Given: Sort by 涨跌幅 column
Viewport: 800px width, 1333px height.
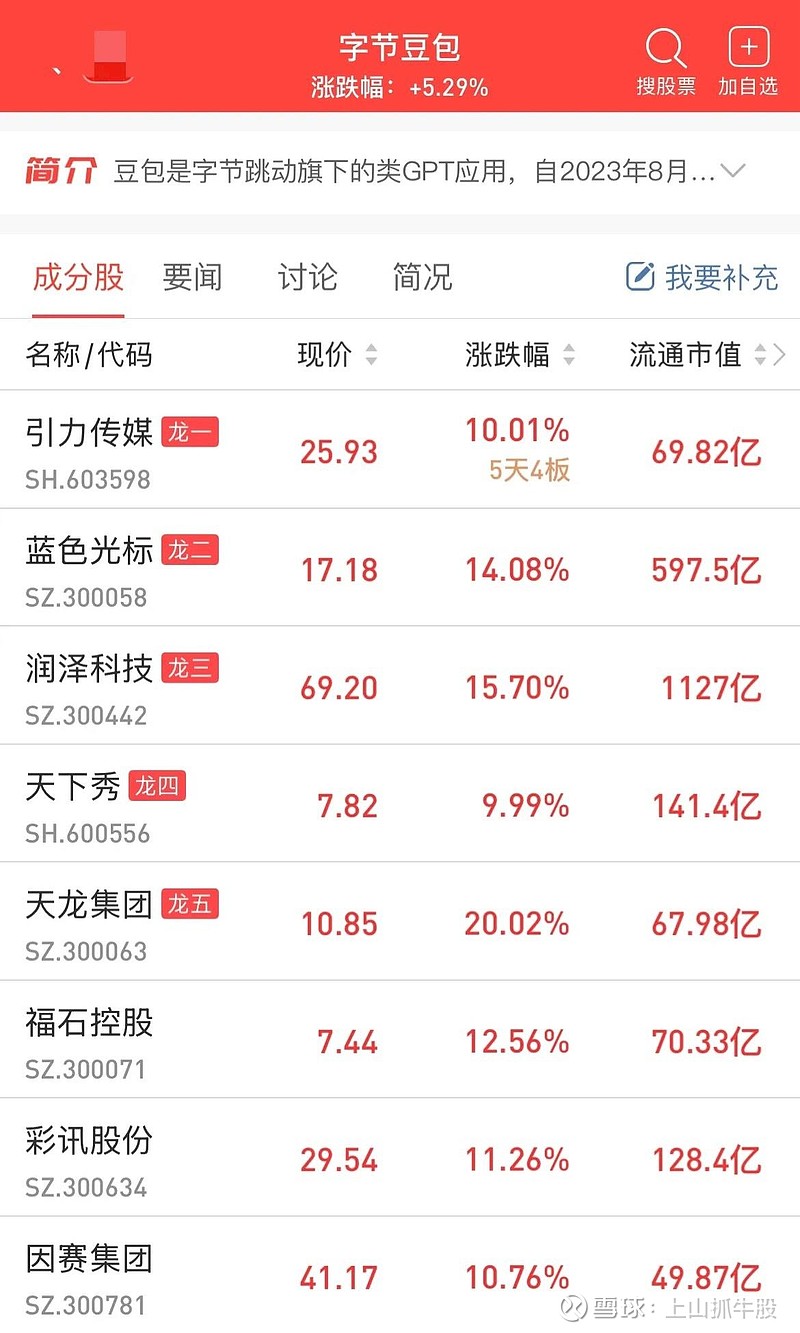Looking at the screenshot, I should coord(520,354).
